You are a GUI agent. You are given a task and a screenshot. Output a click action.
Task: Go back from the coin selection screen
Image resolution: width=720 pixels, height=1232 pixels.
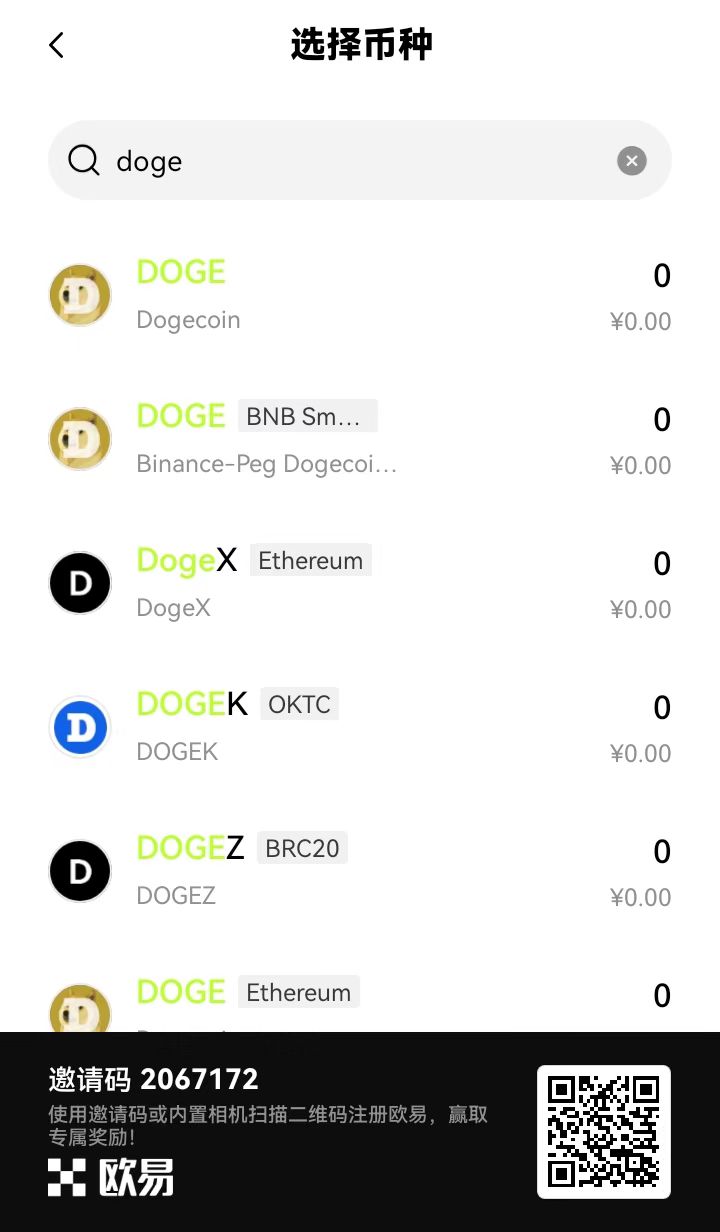[x=56, y=45]
